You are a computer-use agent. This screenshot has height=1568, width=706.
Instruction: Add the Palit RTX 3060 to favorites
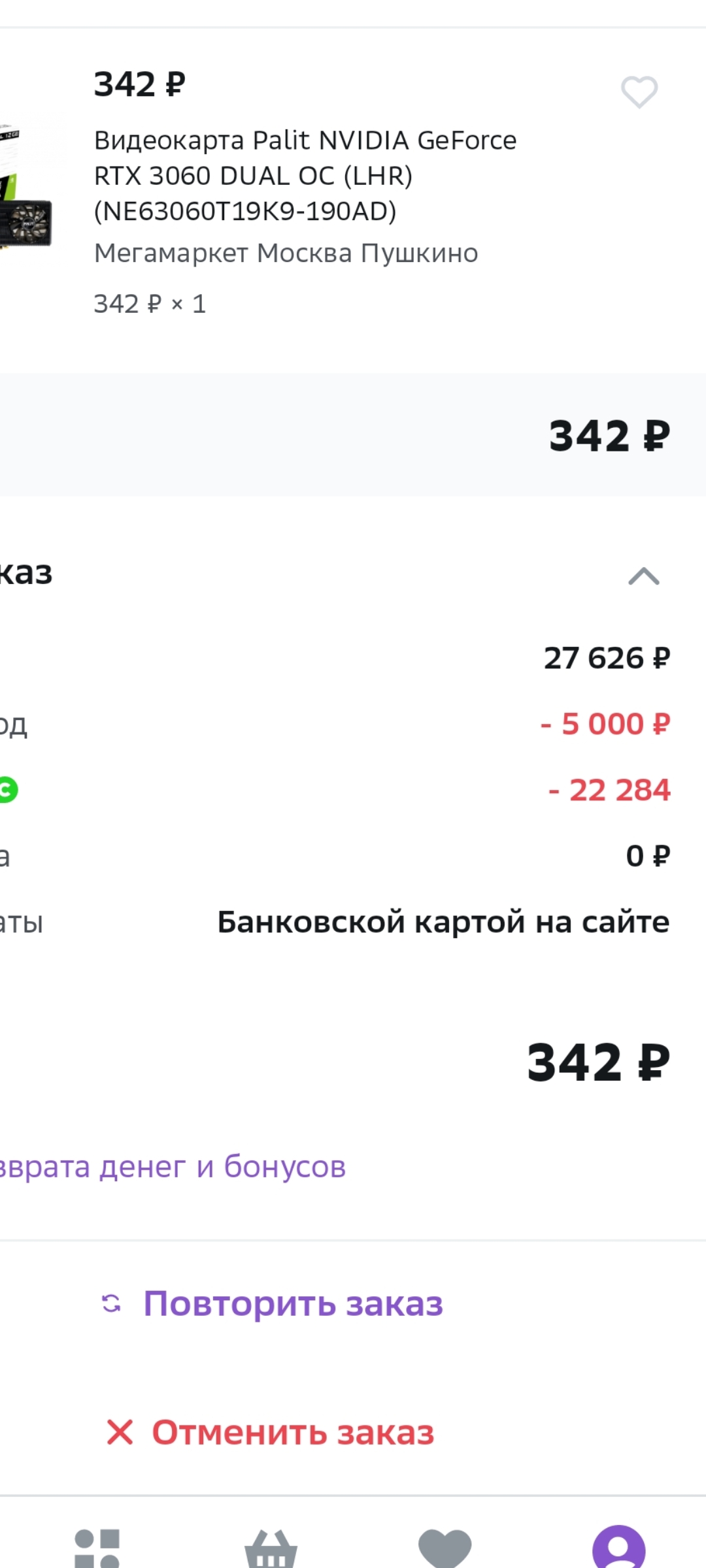(639, 92)
